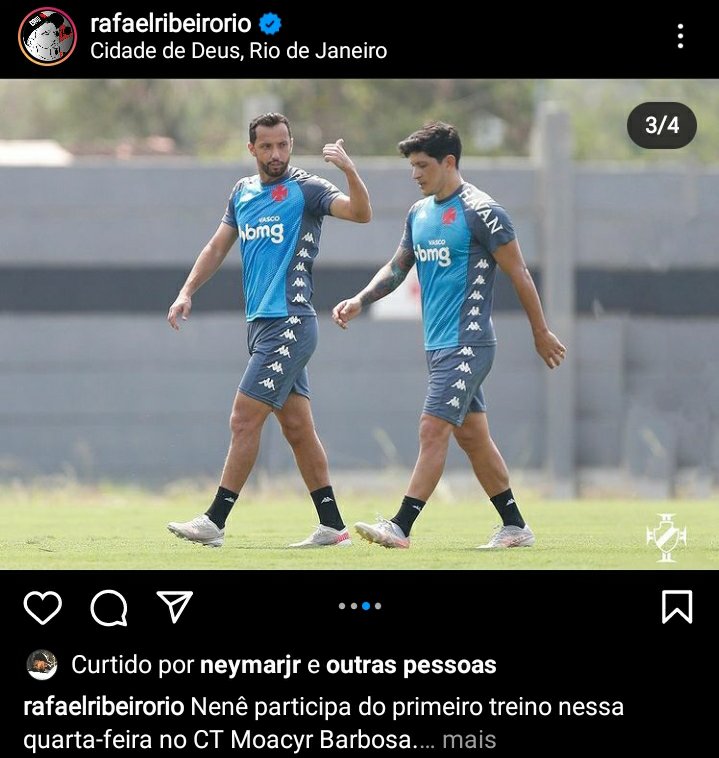
Task: Expand the caption with "mais"
Action: point(469,740)
